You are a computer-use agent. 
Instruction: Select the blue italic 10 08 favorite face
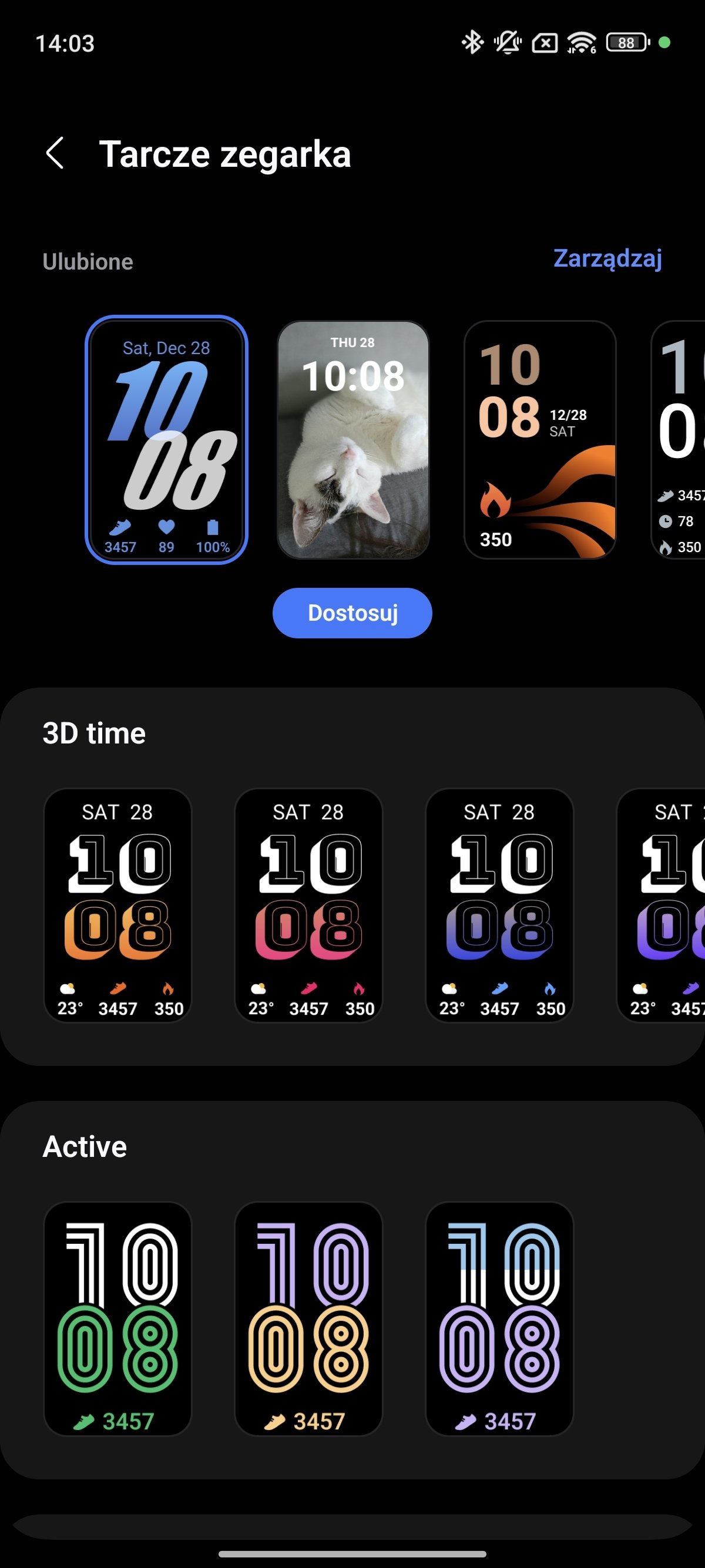coord(166,439)
